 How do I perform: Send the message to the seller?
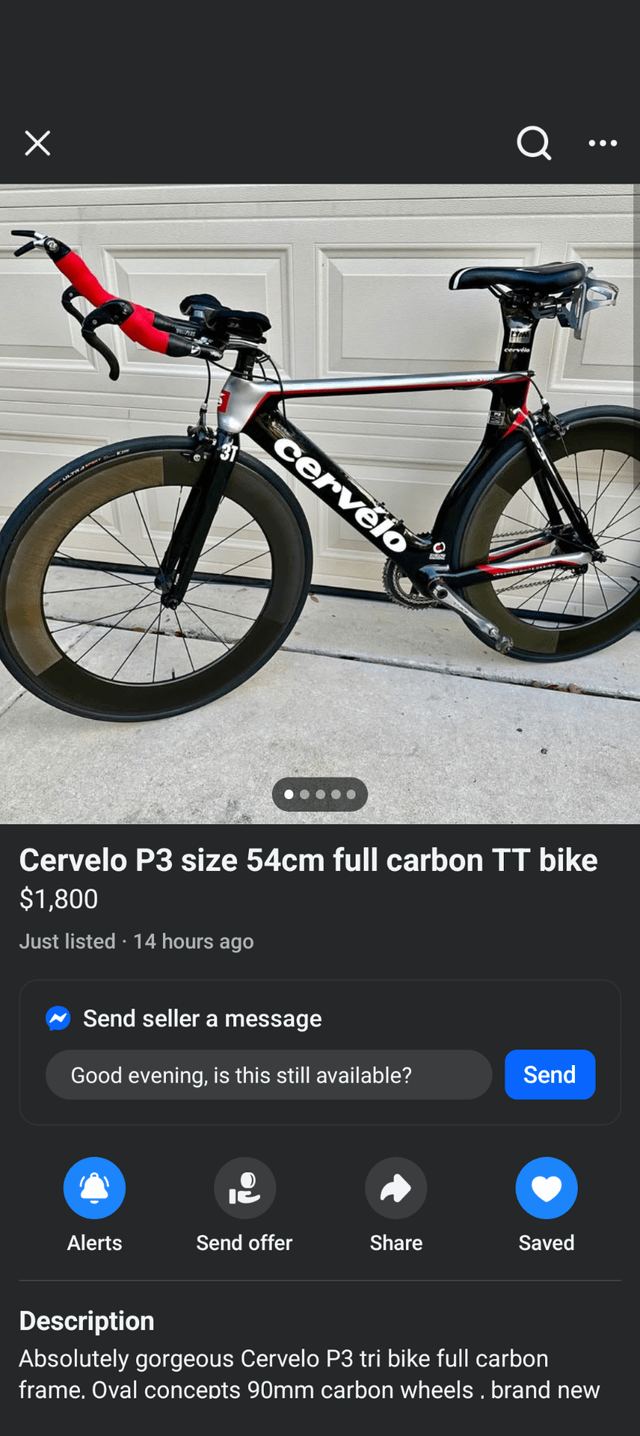(x=550, y=1075)
